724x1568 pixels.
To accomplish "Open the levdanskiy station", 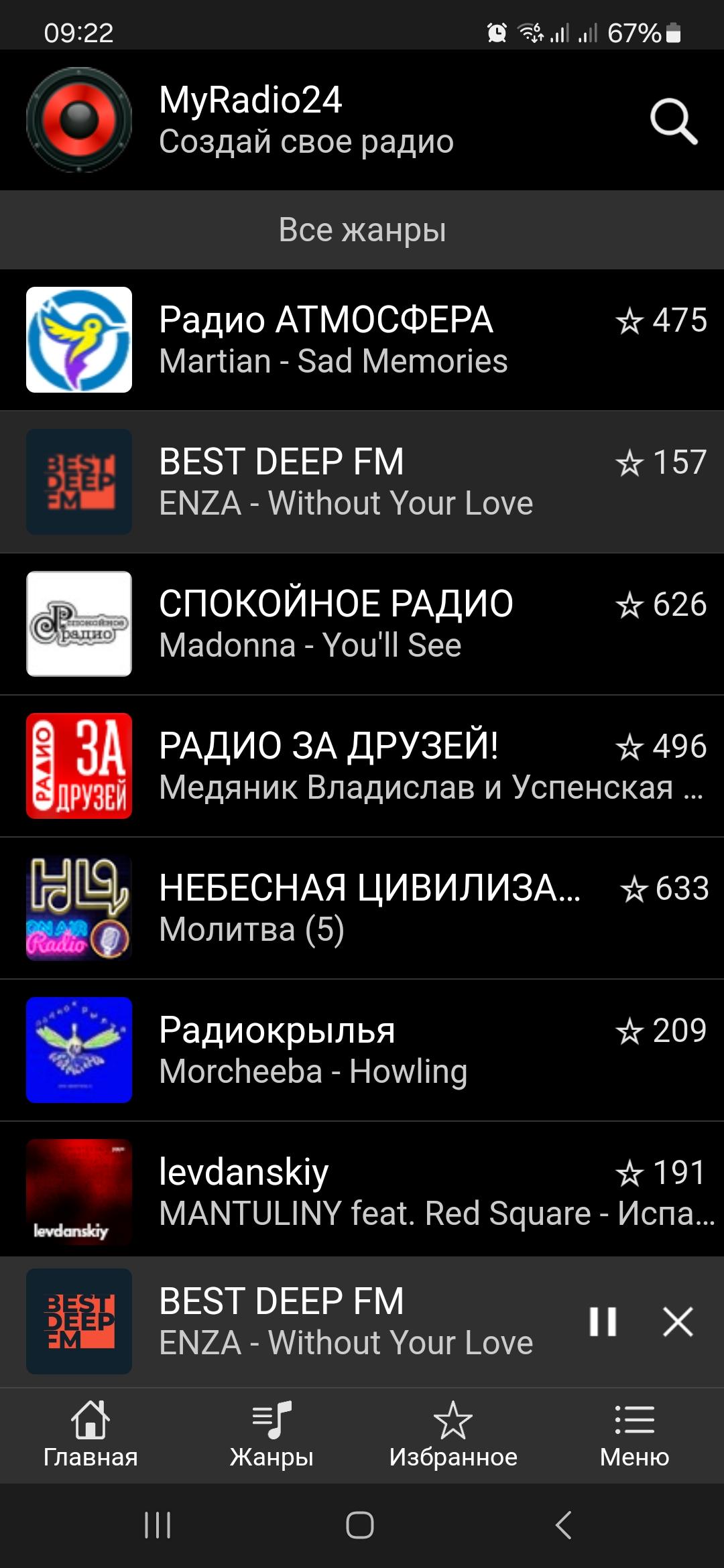I will coord(362,1192).
